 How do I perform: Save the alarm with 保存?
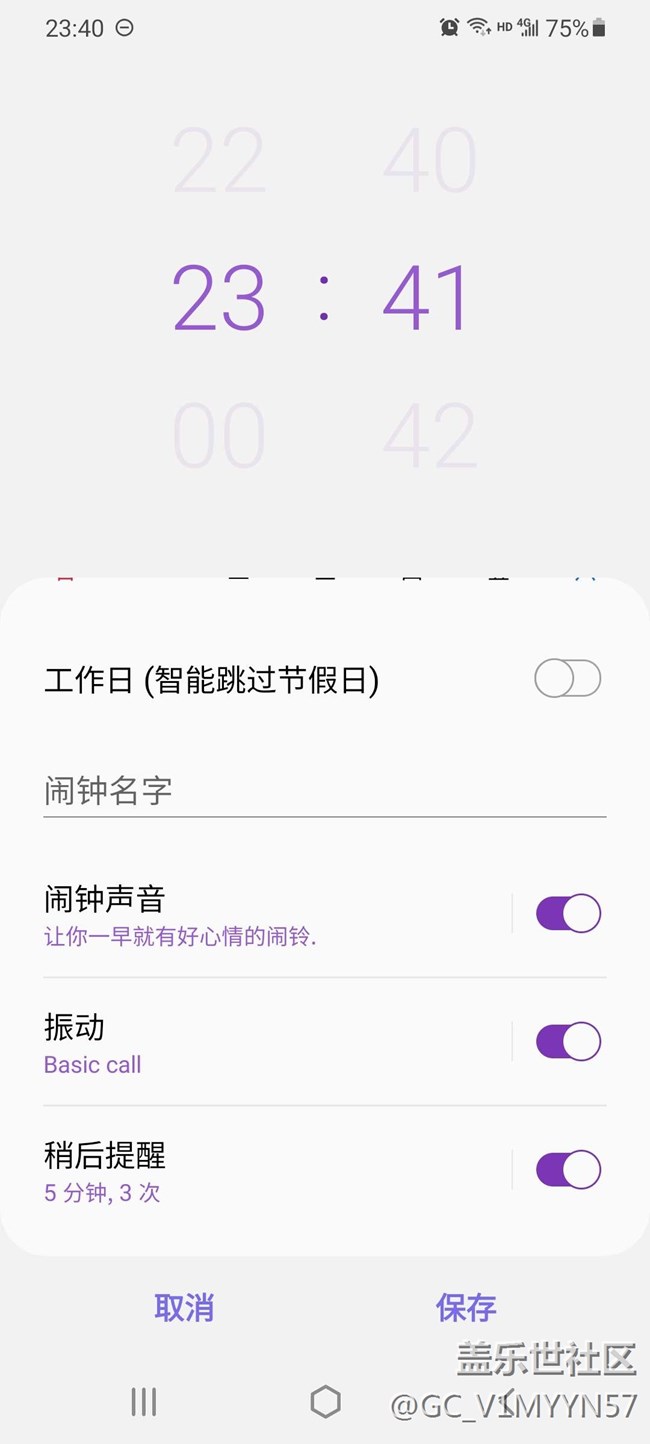[466, 1307]
